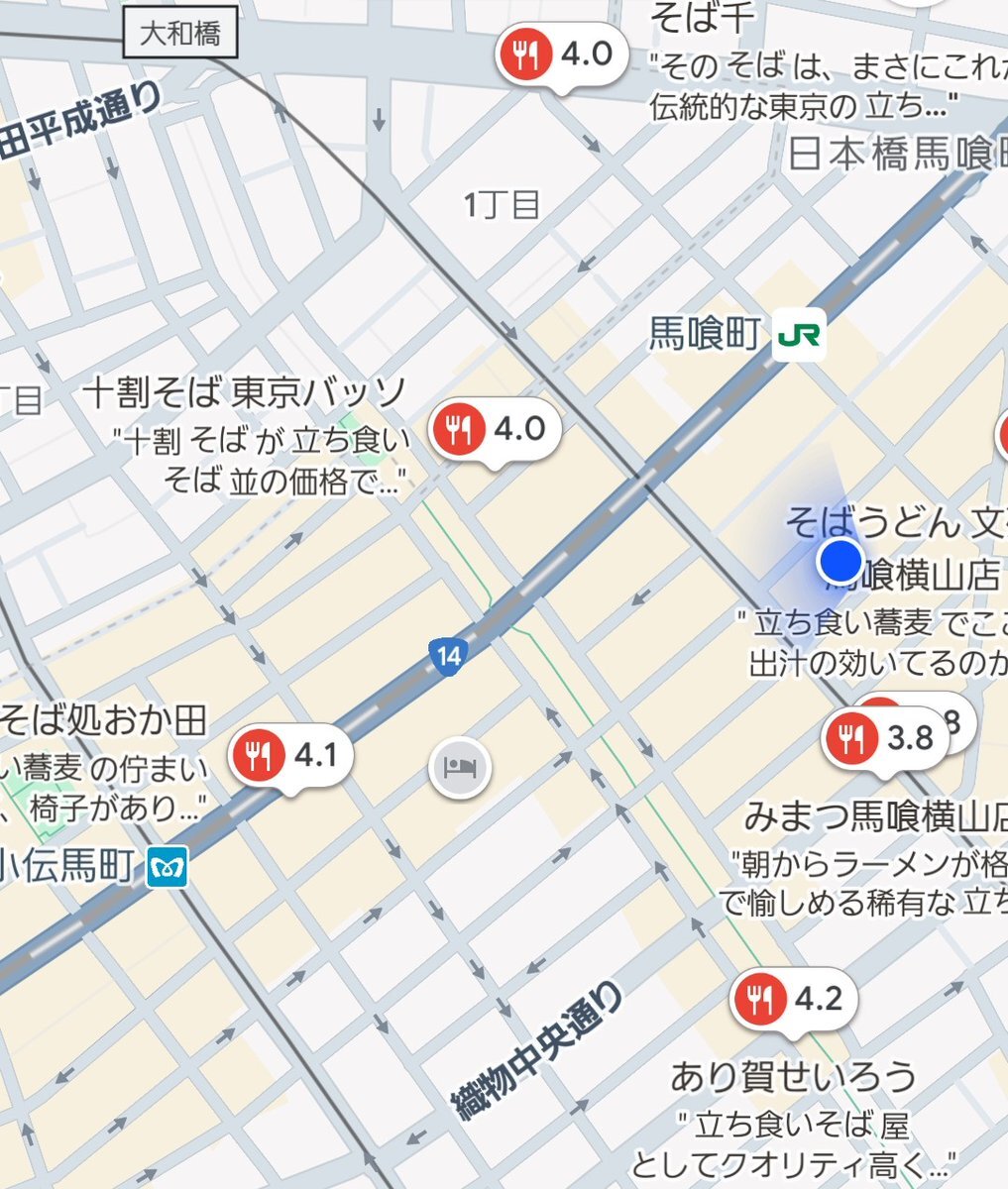
Task: Tap the blue current location dot
Action: [840, 561]
